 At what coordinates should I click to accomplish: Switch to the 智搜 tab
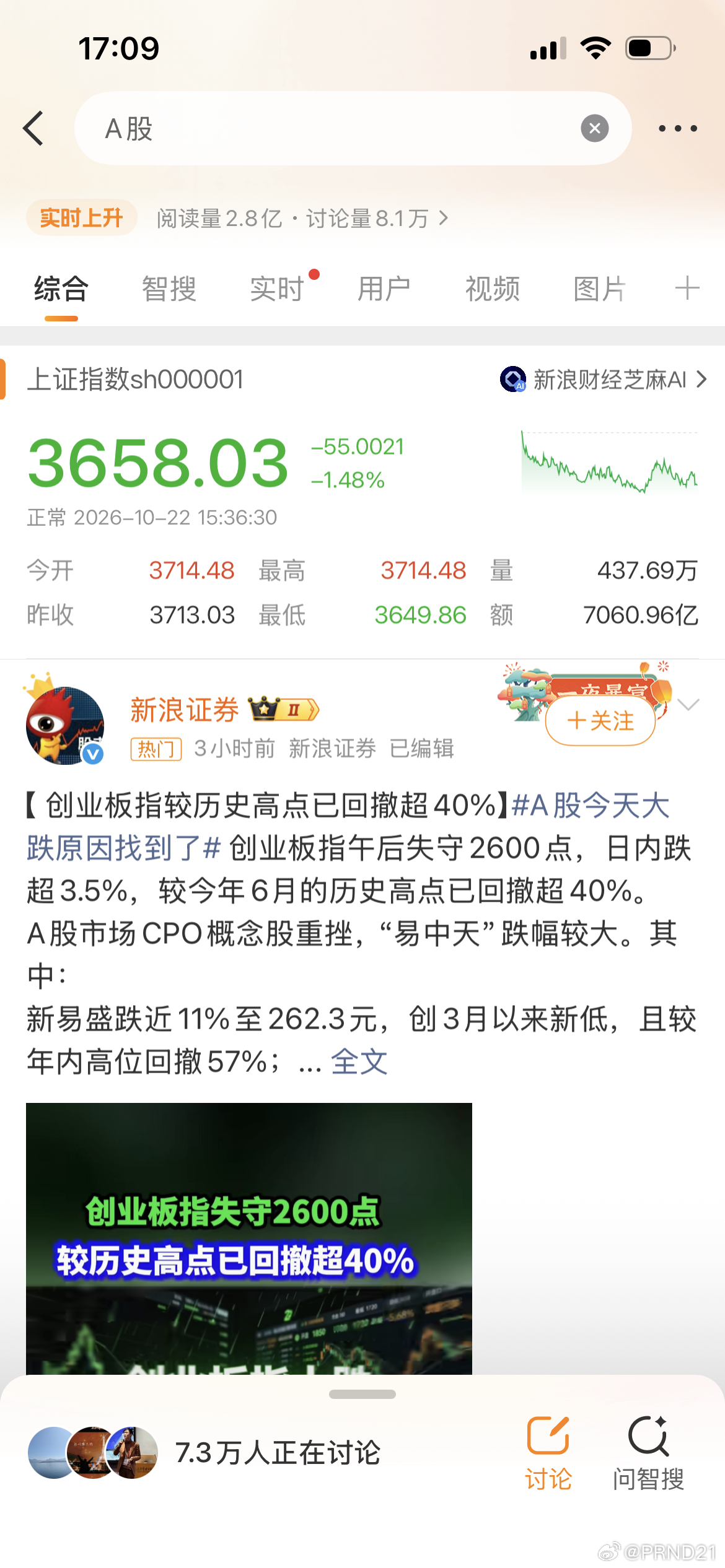[x=169, y=289]
